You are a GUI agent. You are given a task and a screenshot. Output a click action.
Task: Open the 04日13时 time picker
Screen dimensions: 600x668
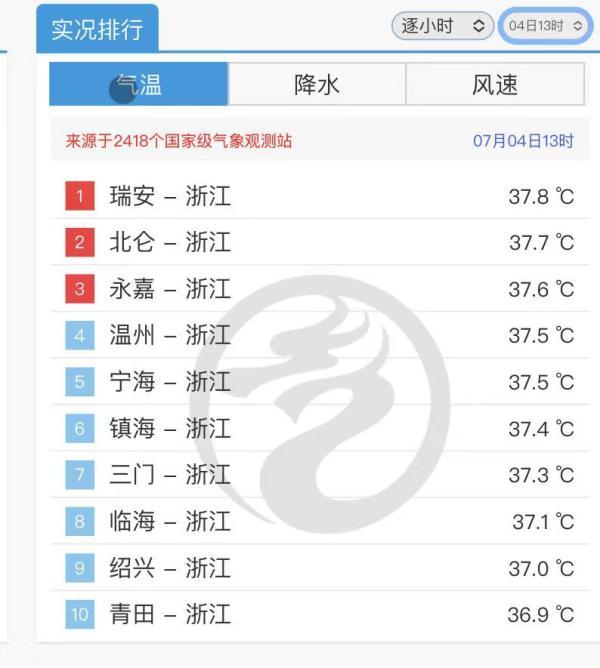point(544,26)
